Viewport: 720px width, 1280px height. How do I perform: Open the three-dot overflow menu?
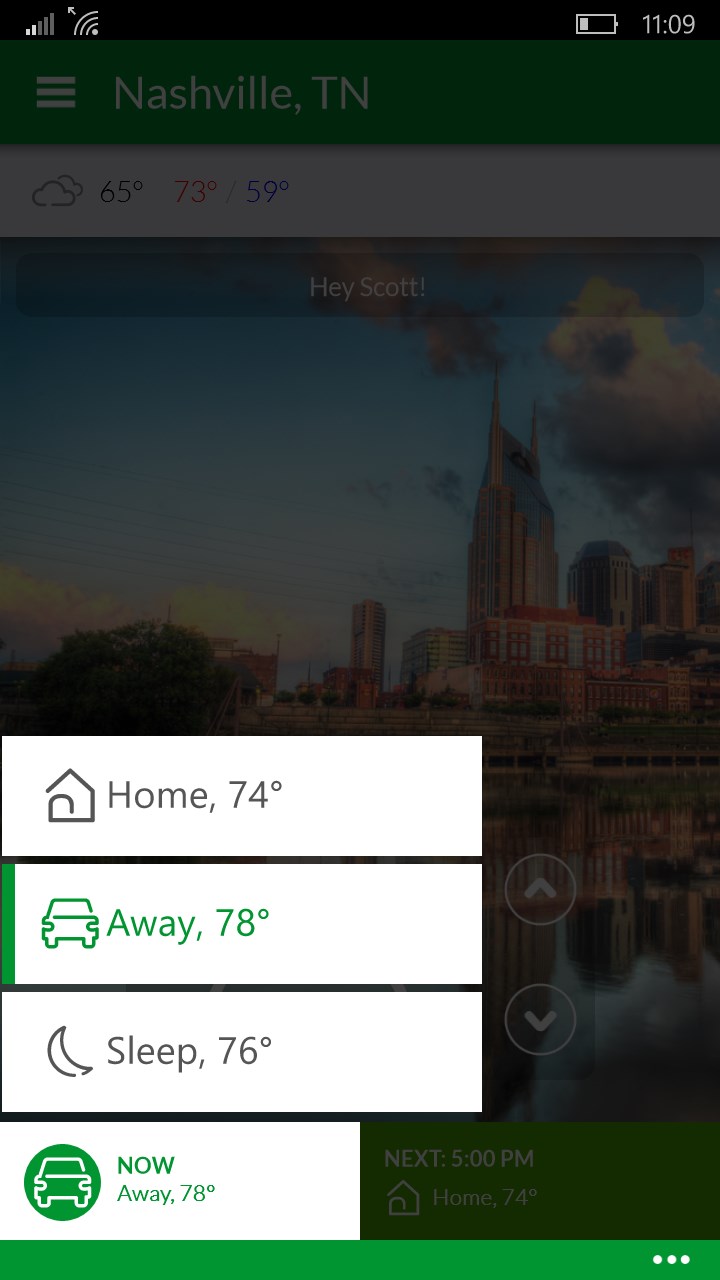coord(671,1260)
